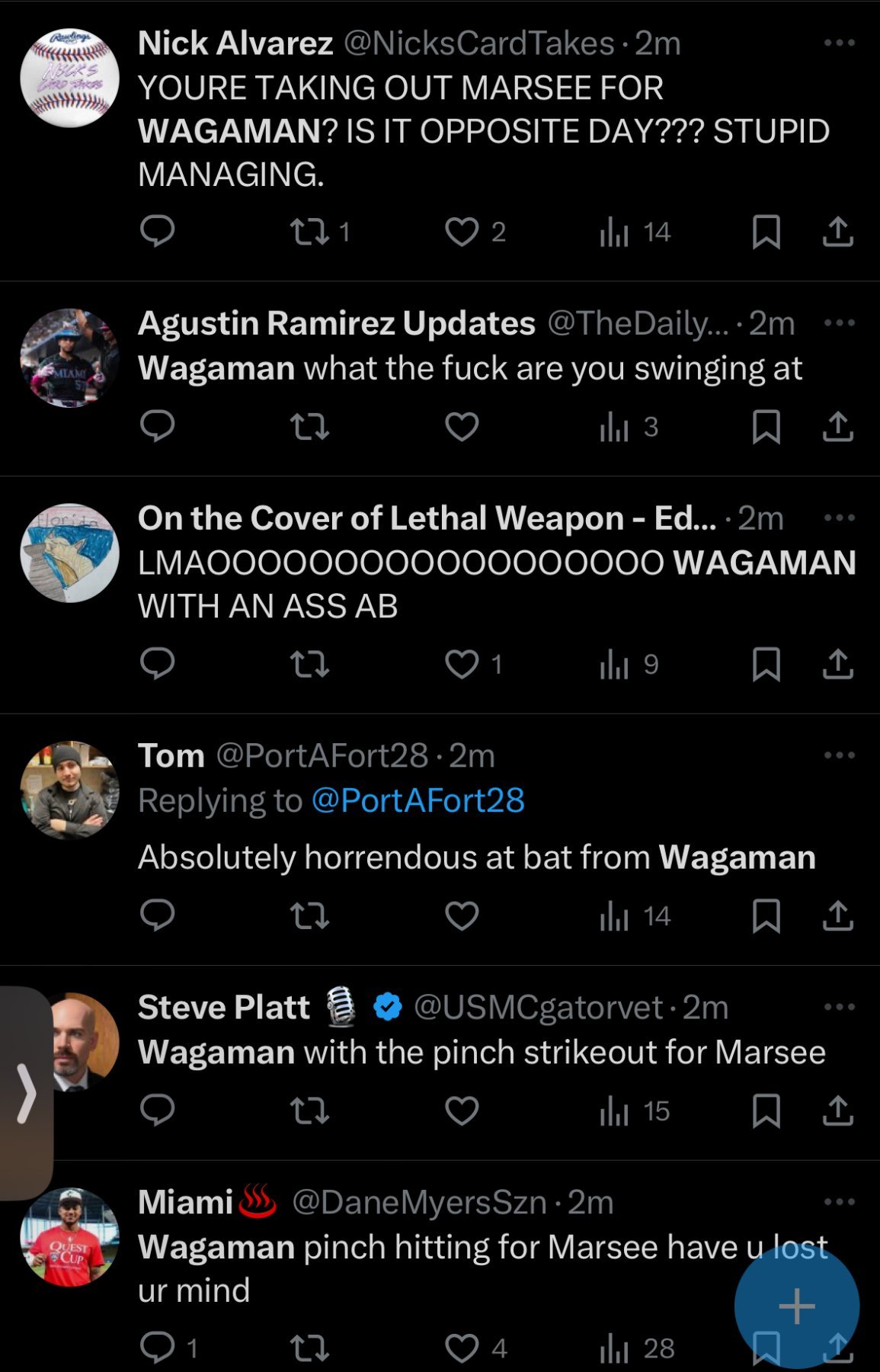Share Steve Platt's tweet
This screenshot has width=880, height=1372.
(x=837, y=1111)
